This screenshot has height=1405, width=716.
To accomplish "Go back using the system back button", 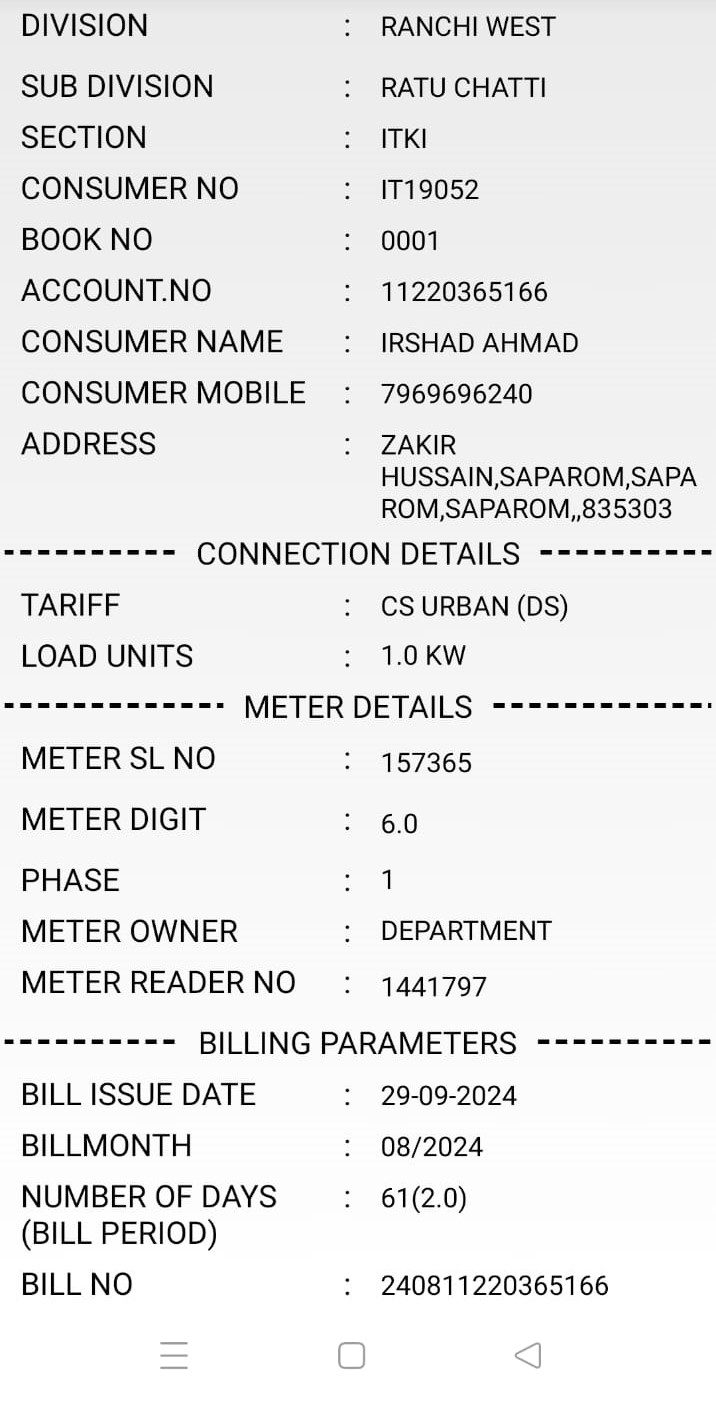I will click(527, 1355).
